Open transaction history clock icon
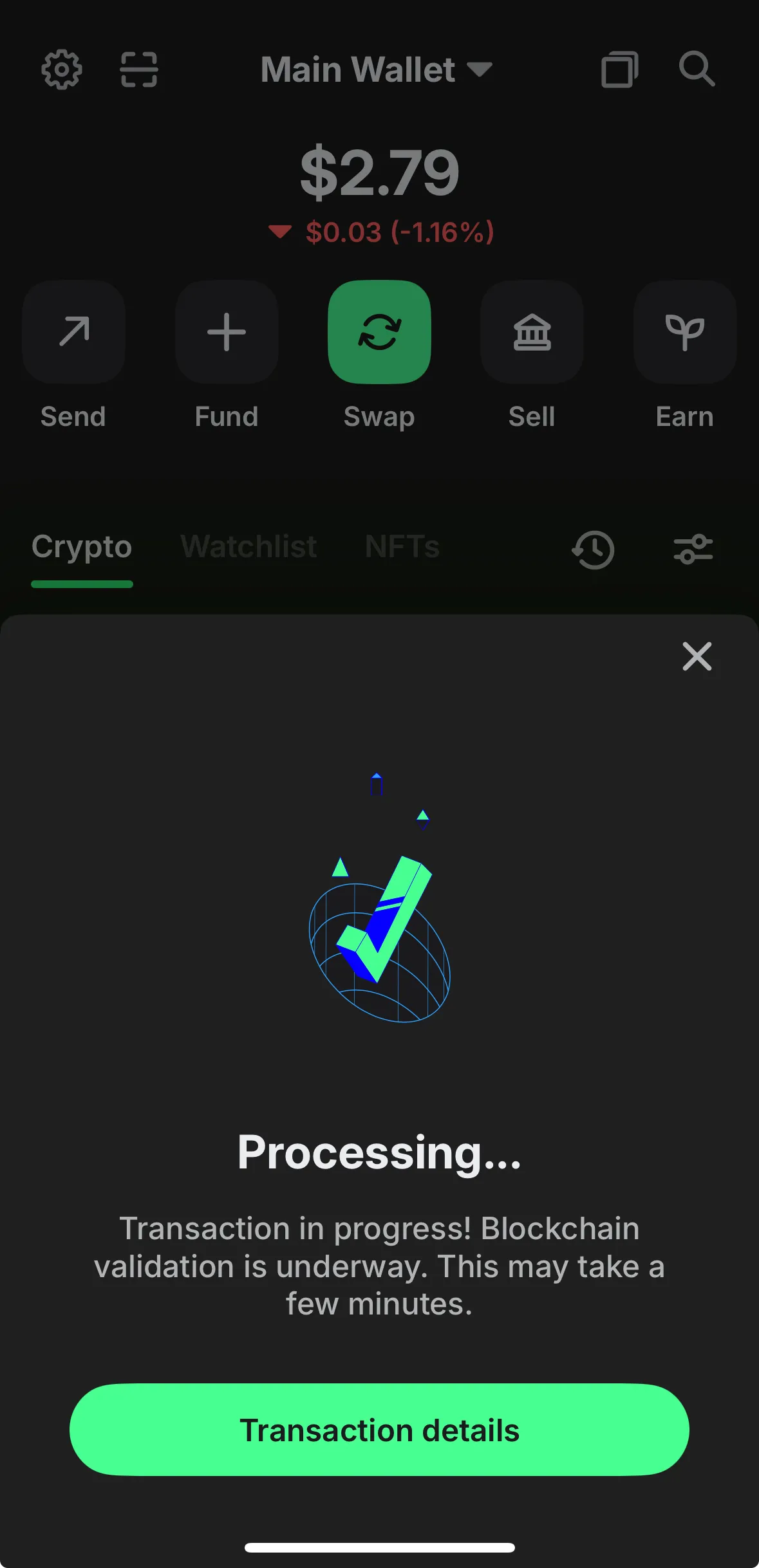 coord(592,550)
